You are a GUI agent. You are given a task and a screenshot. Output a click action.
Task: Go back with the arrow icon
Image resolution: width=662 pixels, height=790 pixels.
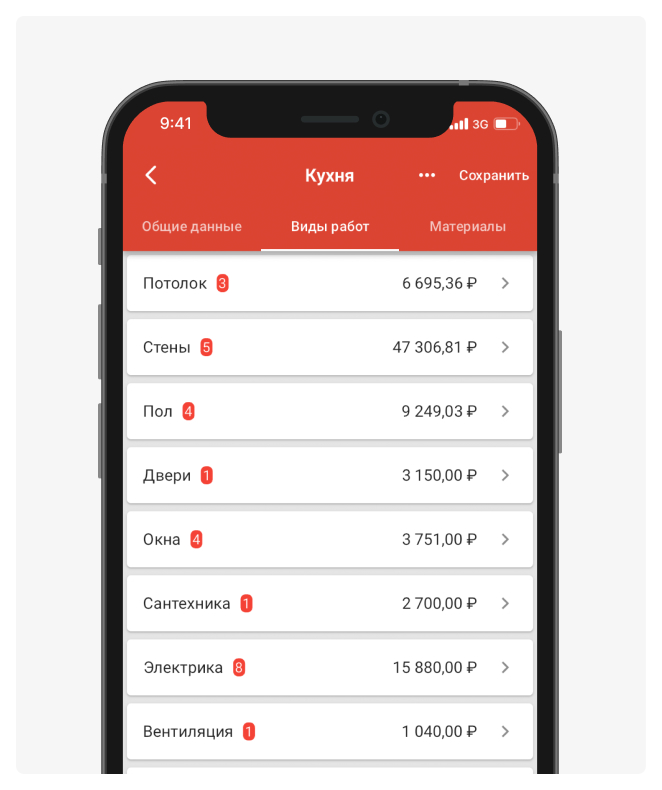(151, 175)
